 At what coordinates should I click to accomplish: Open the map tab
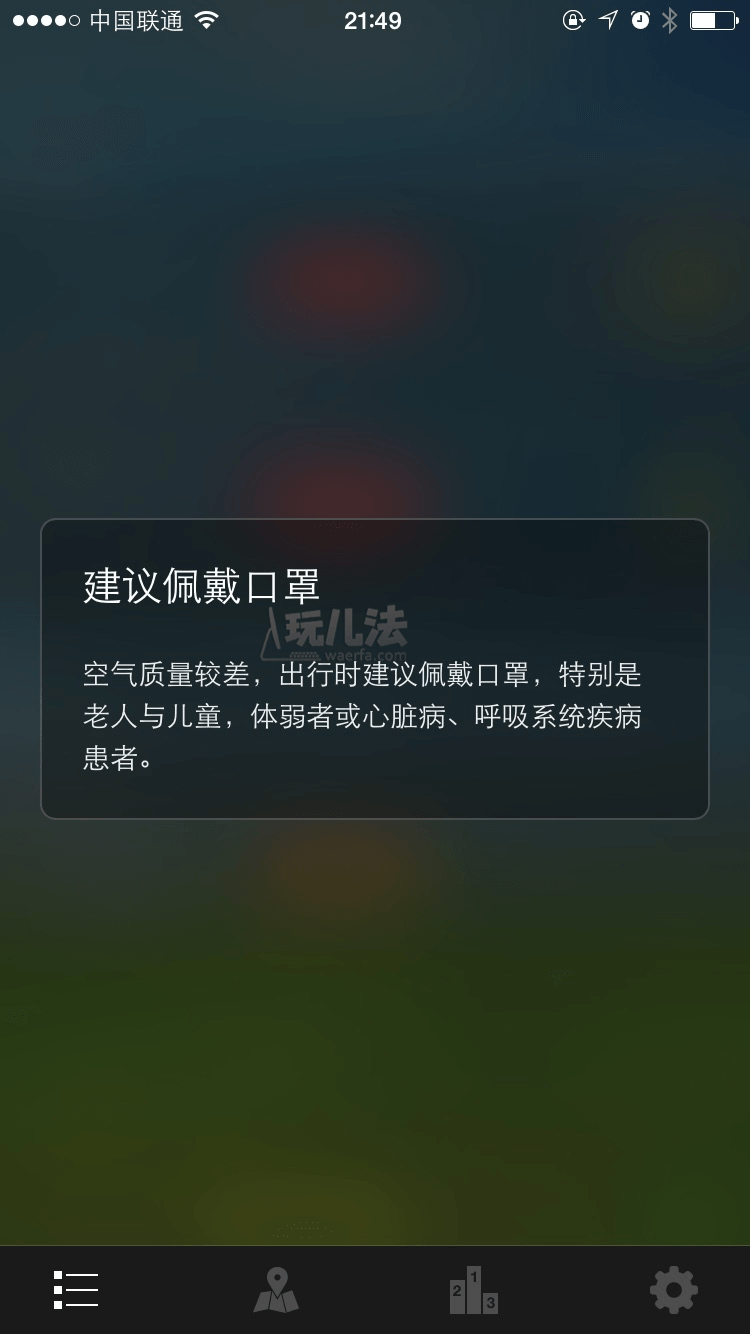click(x=276, y=1290)
